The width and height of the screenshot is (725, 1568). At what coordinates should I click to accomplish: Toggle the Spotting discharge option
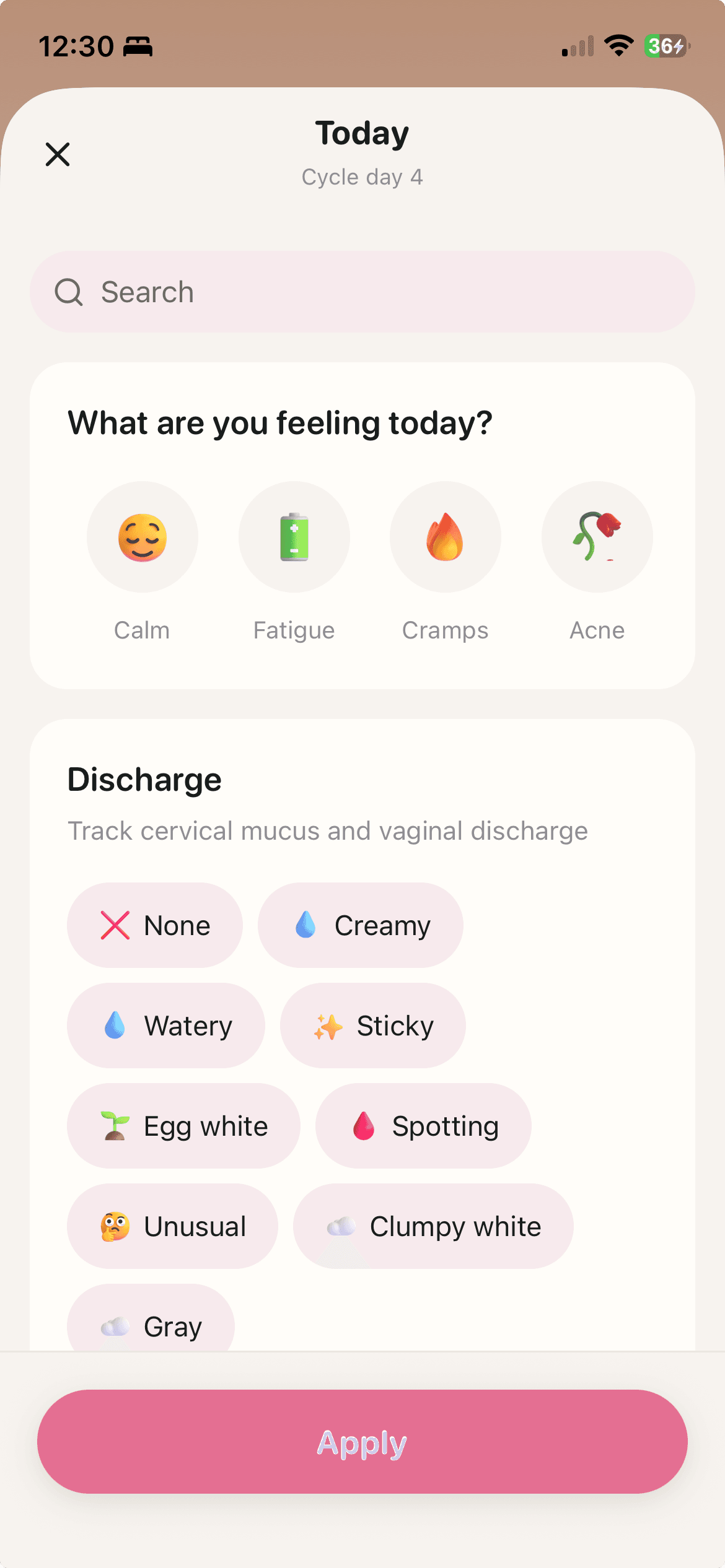[x=423, y=1125]
